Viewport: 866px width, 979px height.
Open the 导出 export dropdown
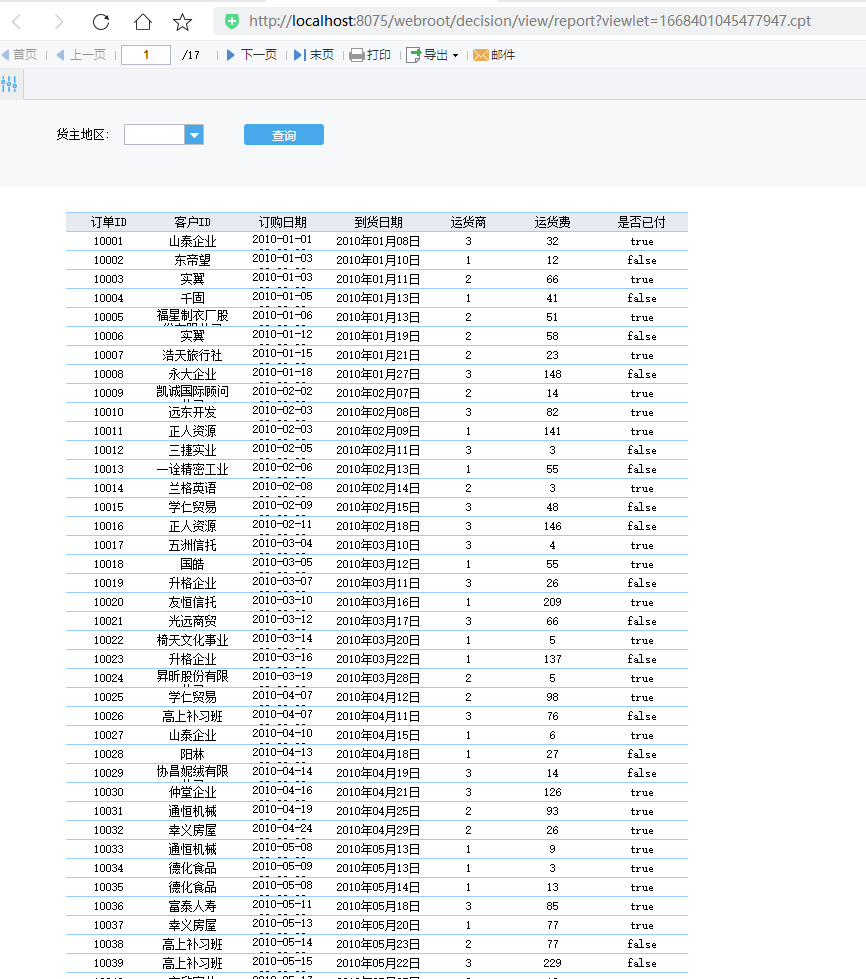point(432,55)
